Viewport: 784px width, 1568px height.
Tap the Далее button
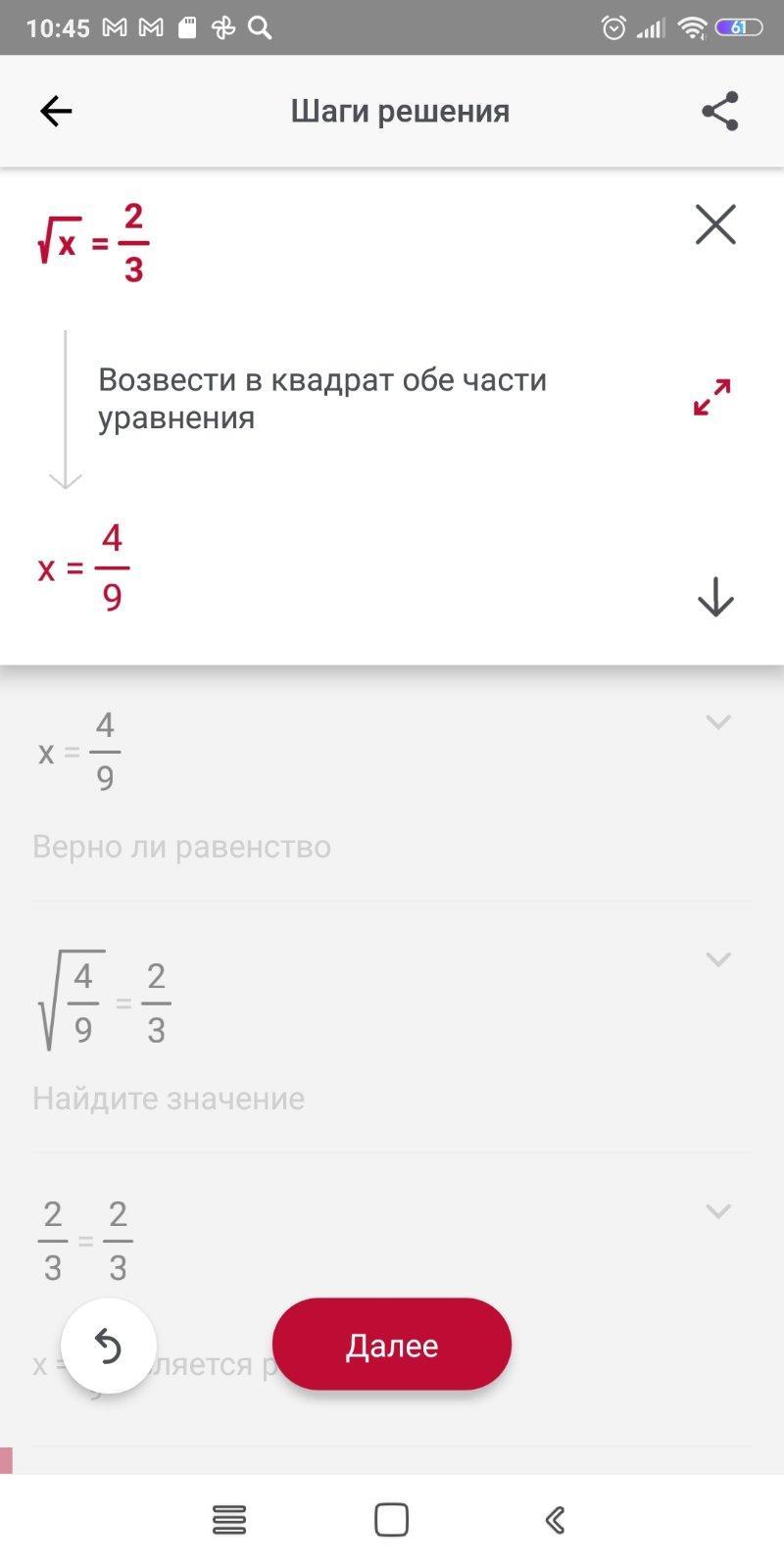[x=392, y=1345]
